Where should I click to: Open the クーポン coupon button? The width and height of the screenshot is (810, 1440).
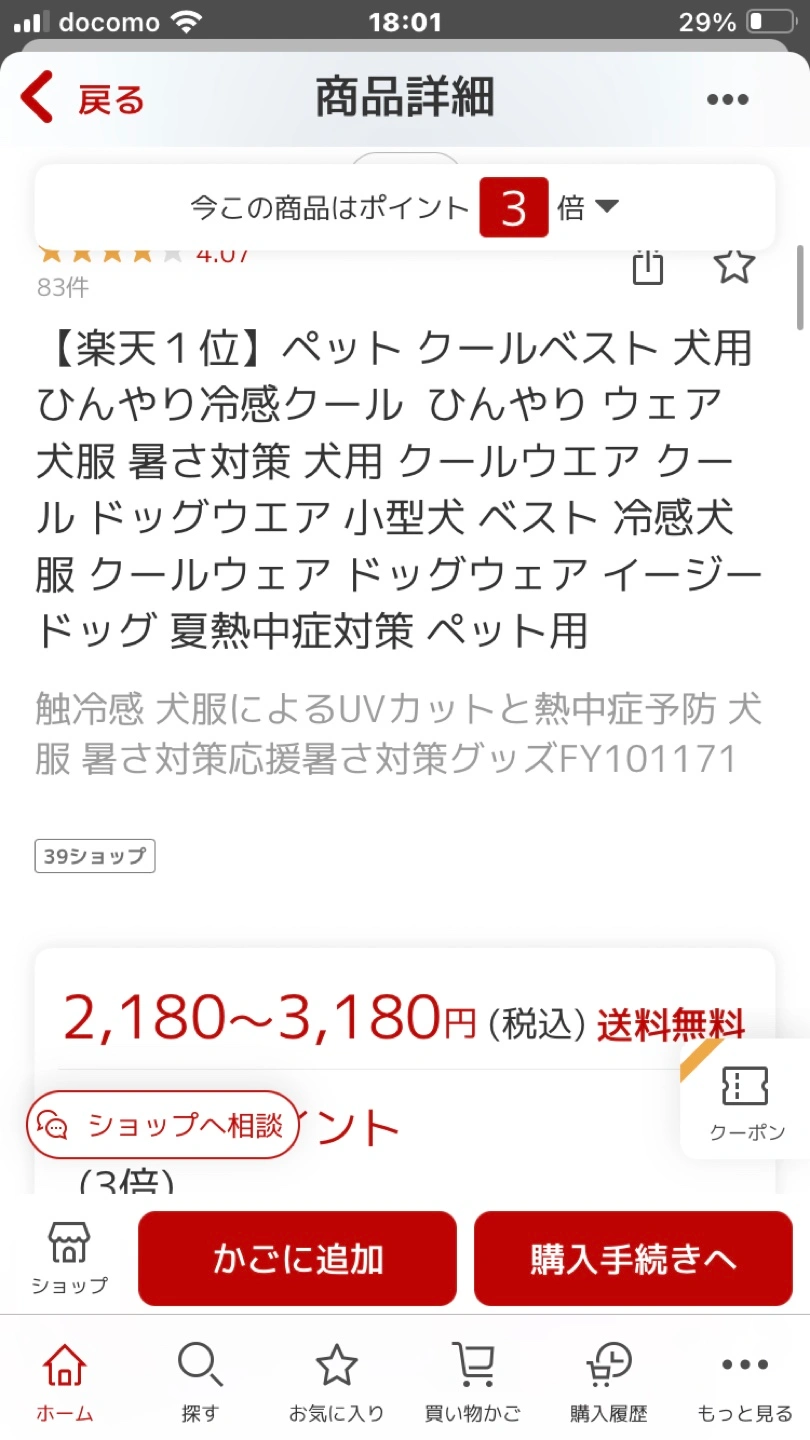[746, 1099]
